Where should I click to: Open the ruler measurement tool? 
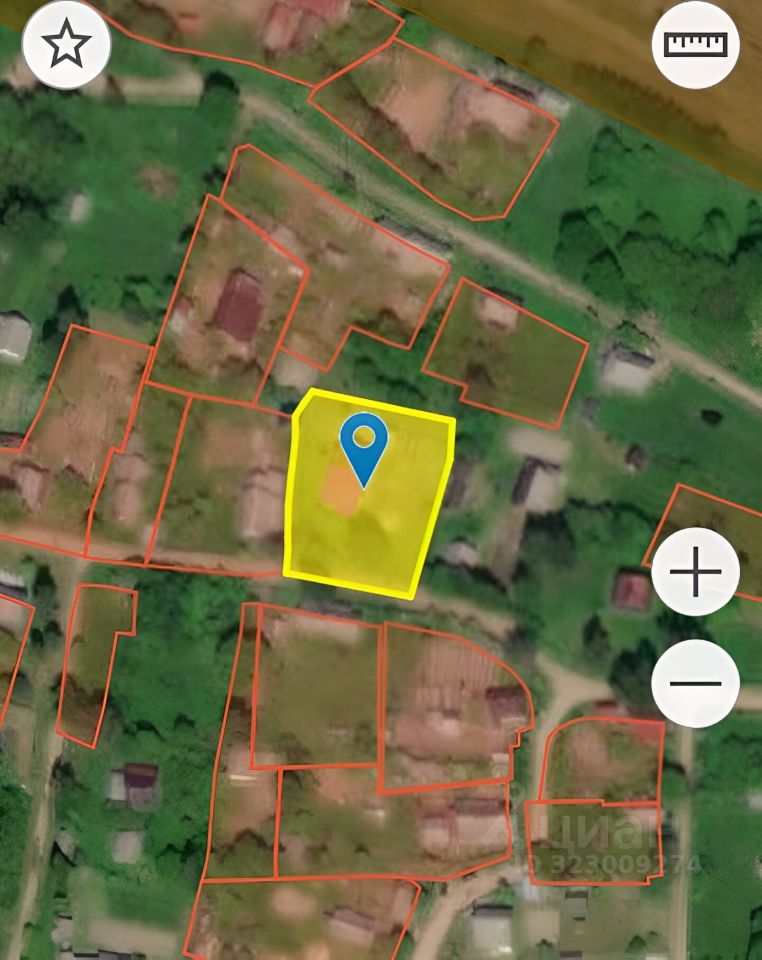click(695, 44)
